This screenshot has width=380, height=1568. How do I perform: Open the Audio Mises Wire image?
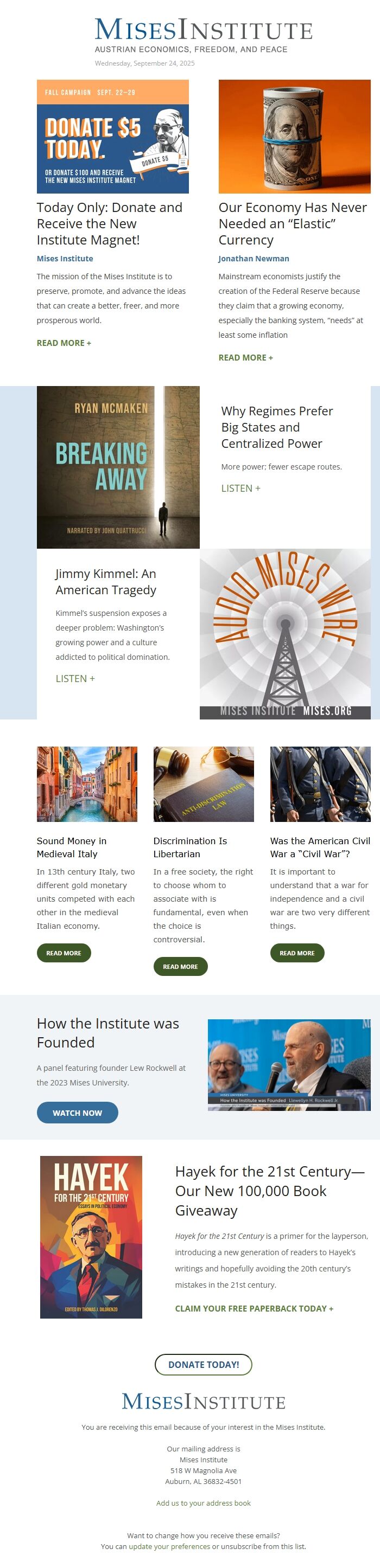(285, 634)
